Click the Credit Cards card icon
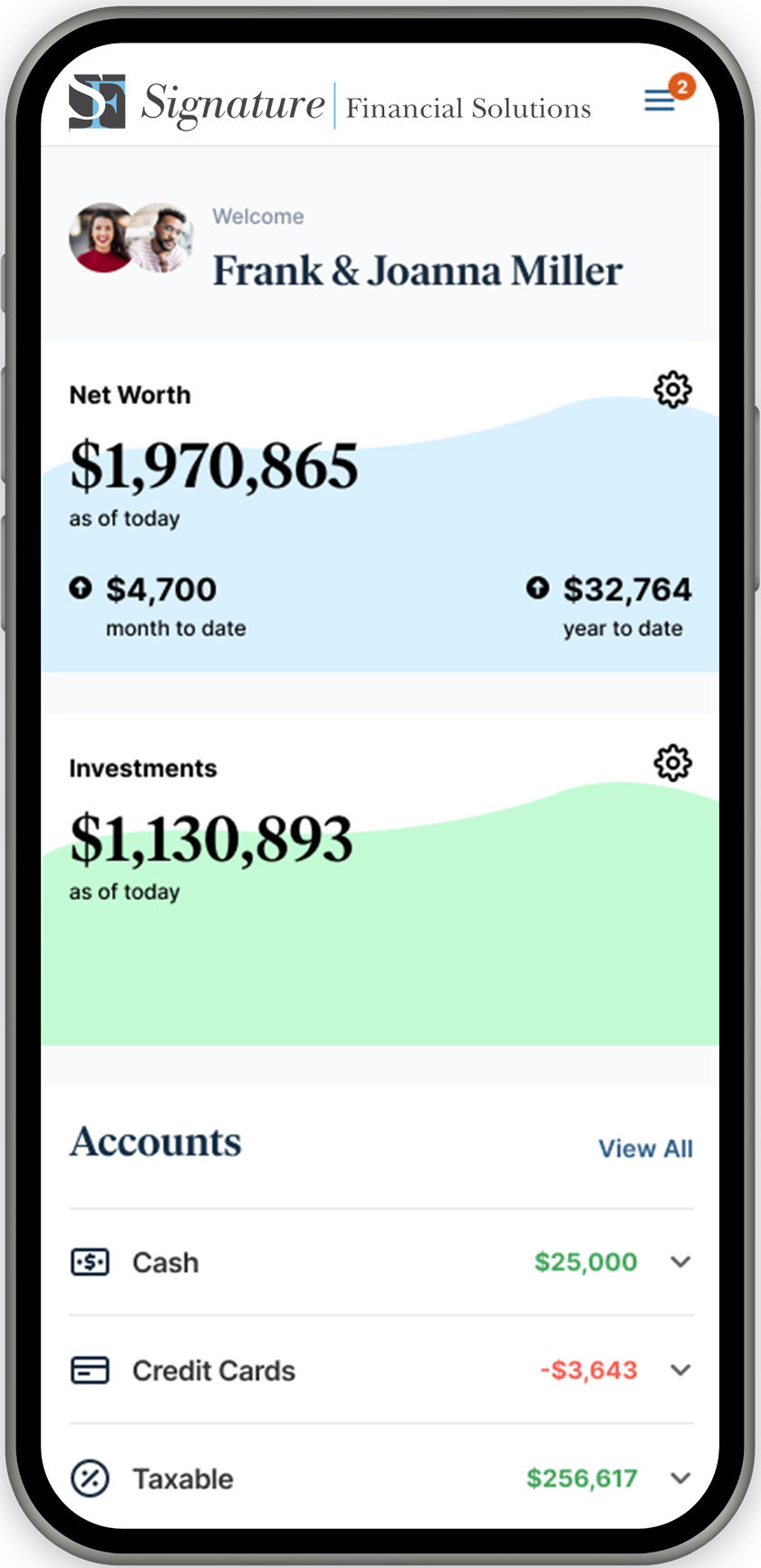761x1568 pixels. 90,1370
